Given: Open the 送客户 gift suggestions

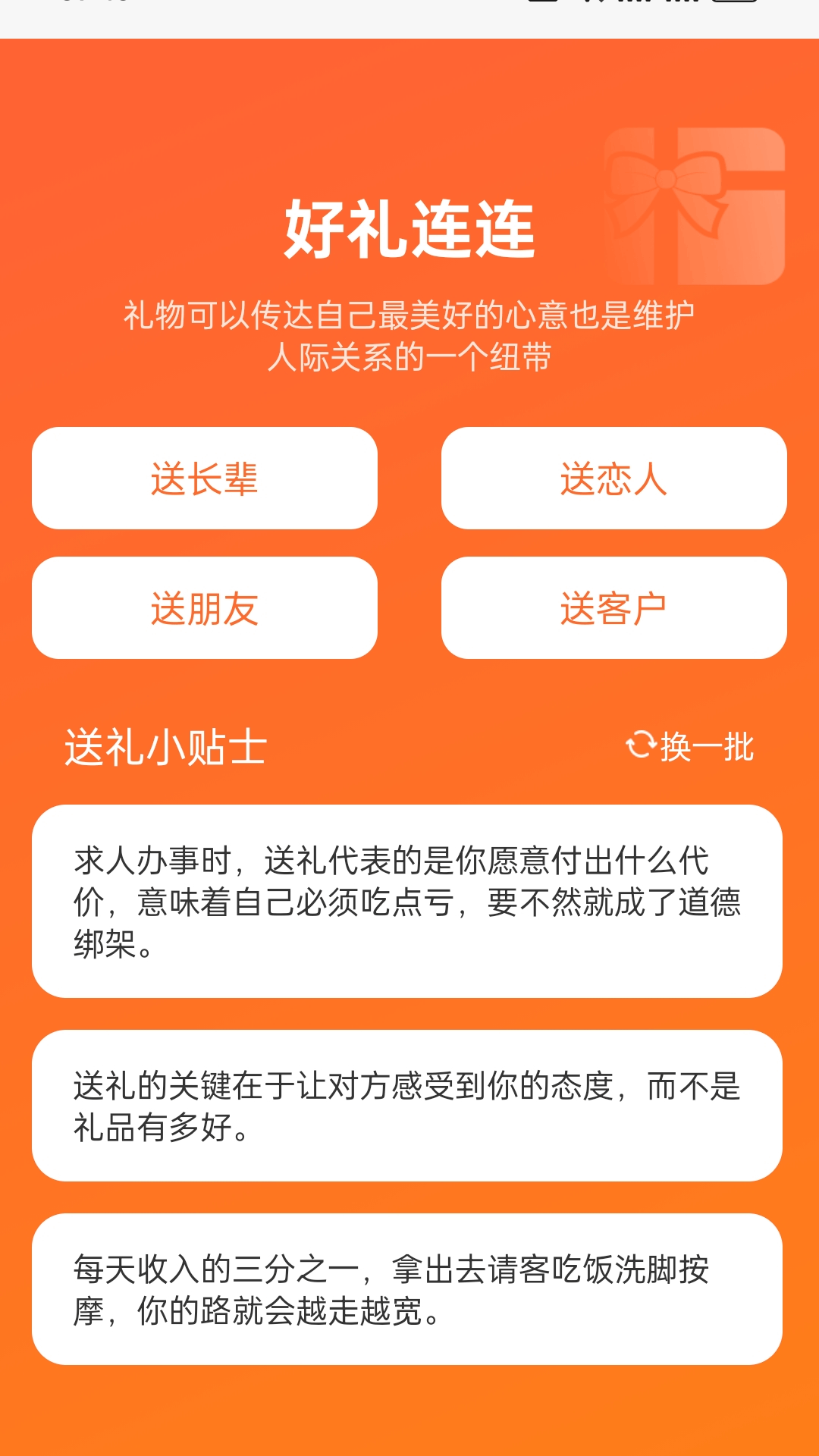Looking at the screenshot, I should coord(614,607).
